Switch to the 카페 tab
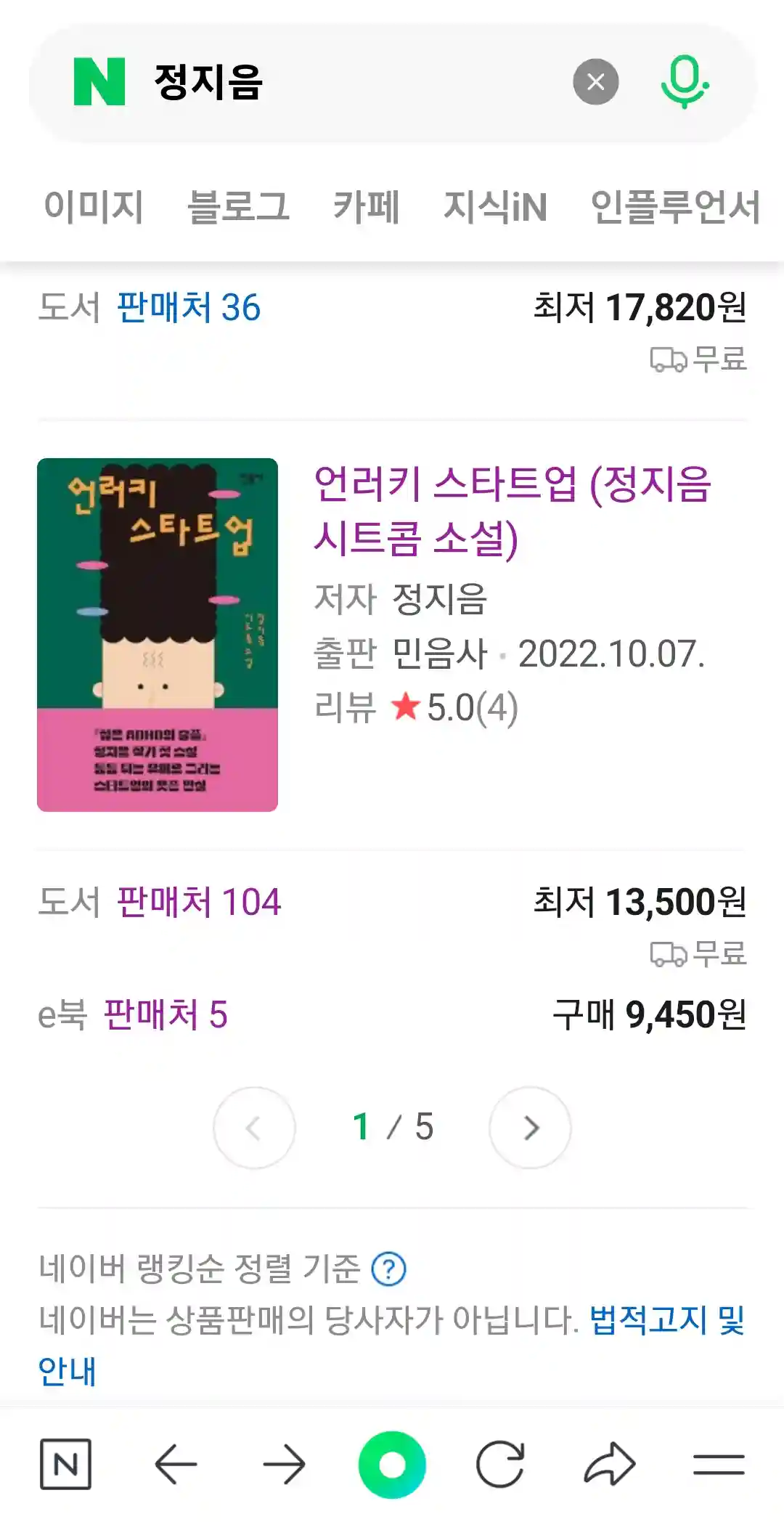The height and width of the screenshot is (1522, 784). (367, 206)
